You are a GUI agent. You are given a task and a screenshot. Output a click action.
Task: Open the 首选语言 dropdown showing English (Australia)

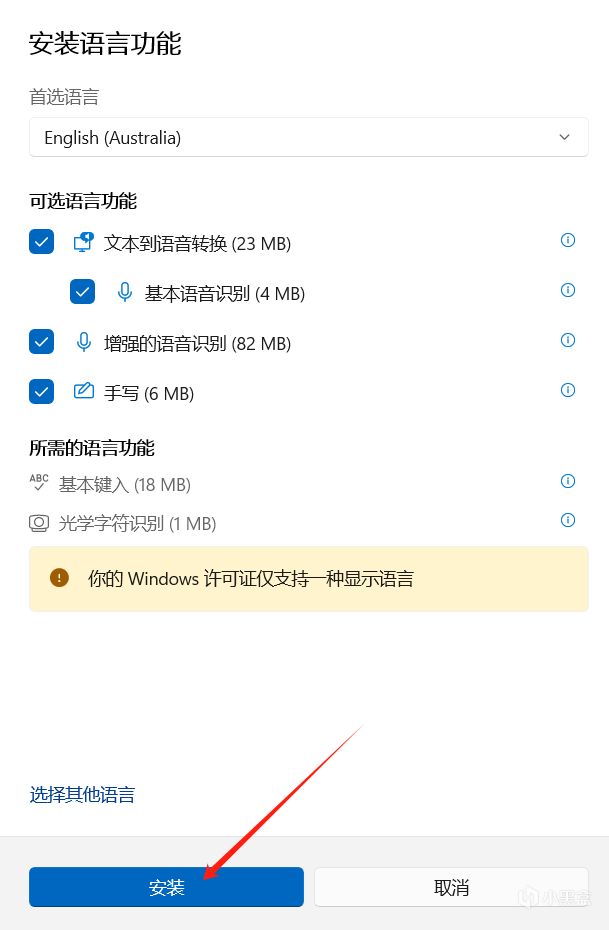click(x=308, y=138)
